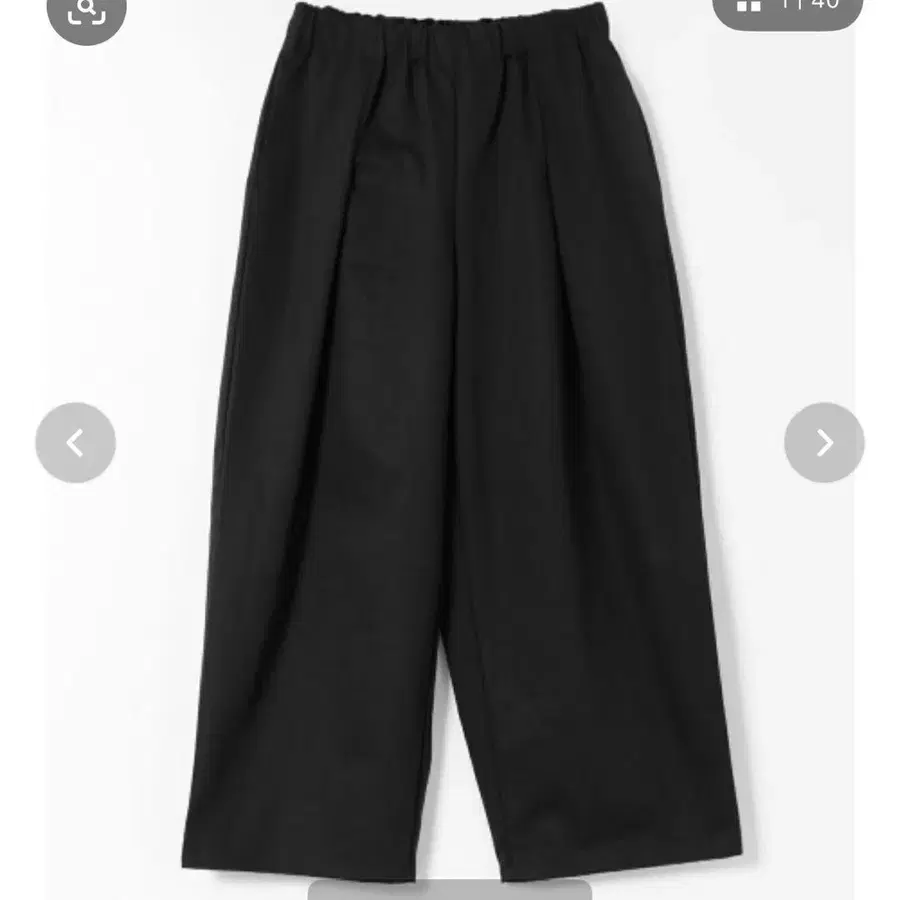Open the visual image search icon
This screenshot has height=900, width=900.
coord(87,13)
